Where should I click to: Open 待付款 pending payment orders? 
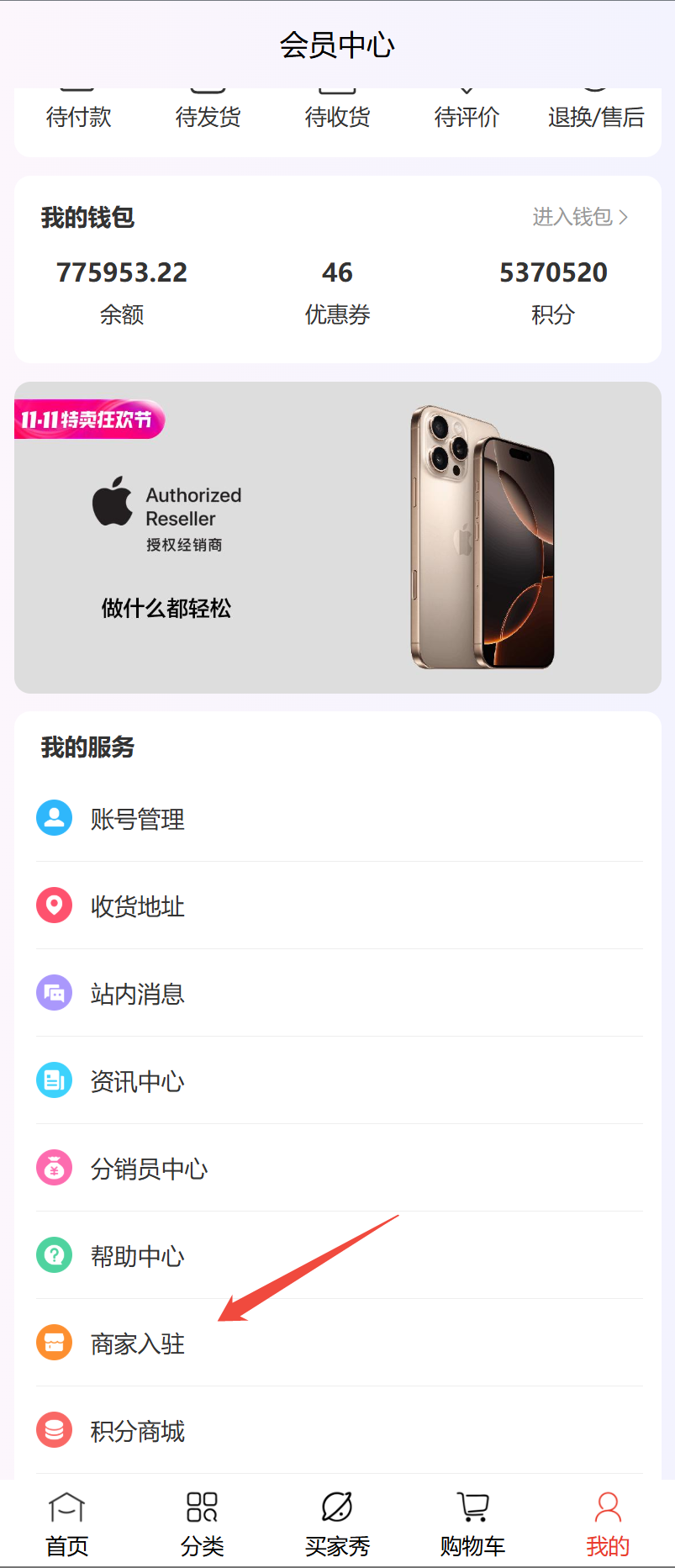(x=79, y=115)
